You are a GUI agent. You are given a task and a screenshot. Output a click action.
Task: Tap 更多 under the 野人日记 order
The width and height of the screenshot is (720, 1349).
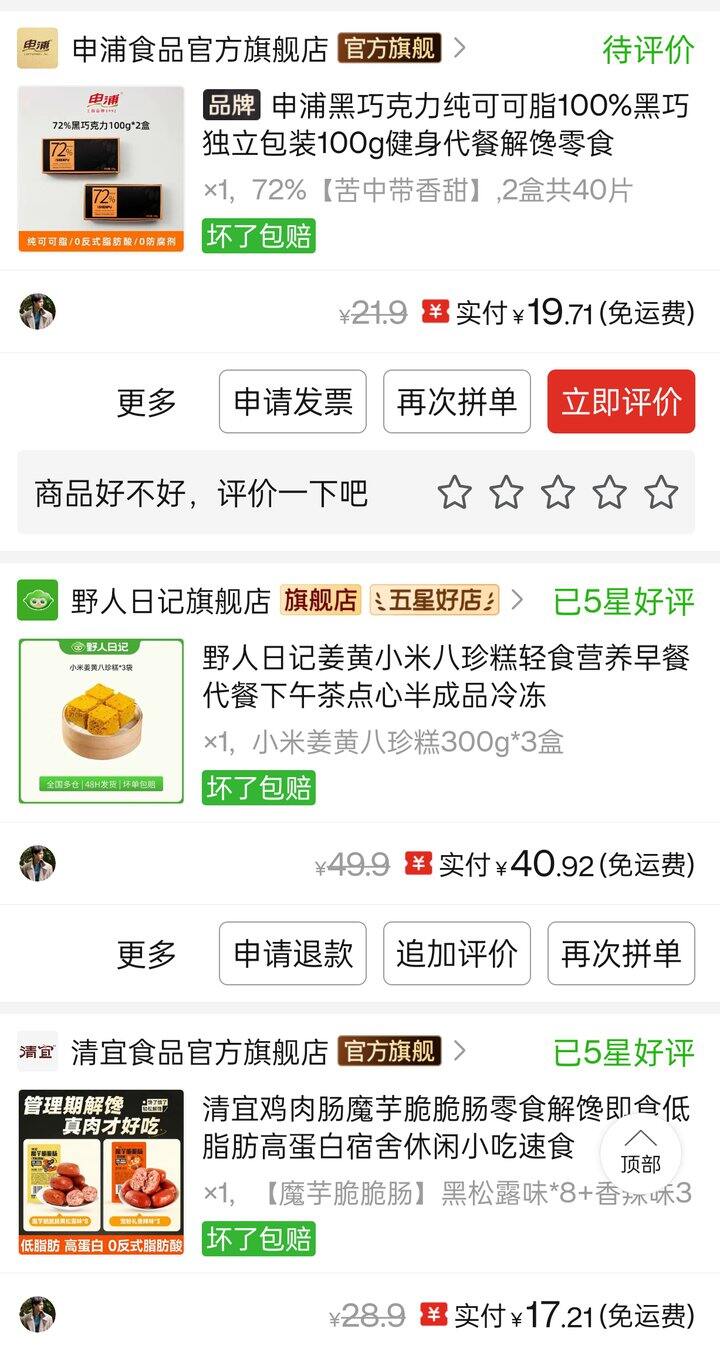coord(146,954)
